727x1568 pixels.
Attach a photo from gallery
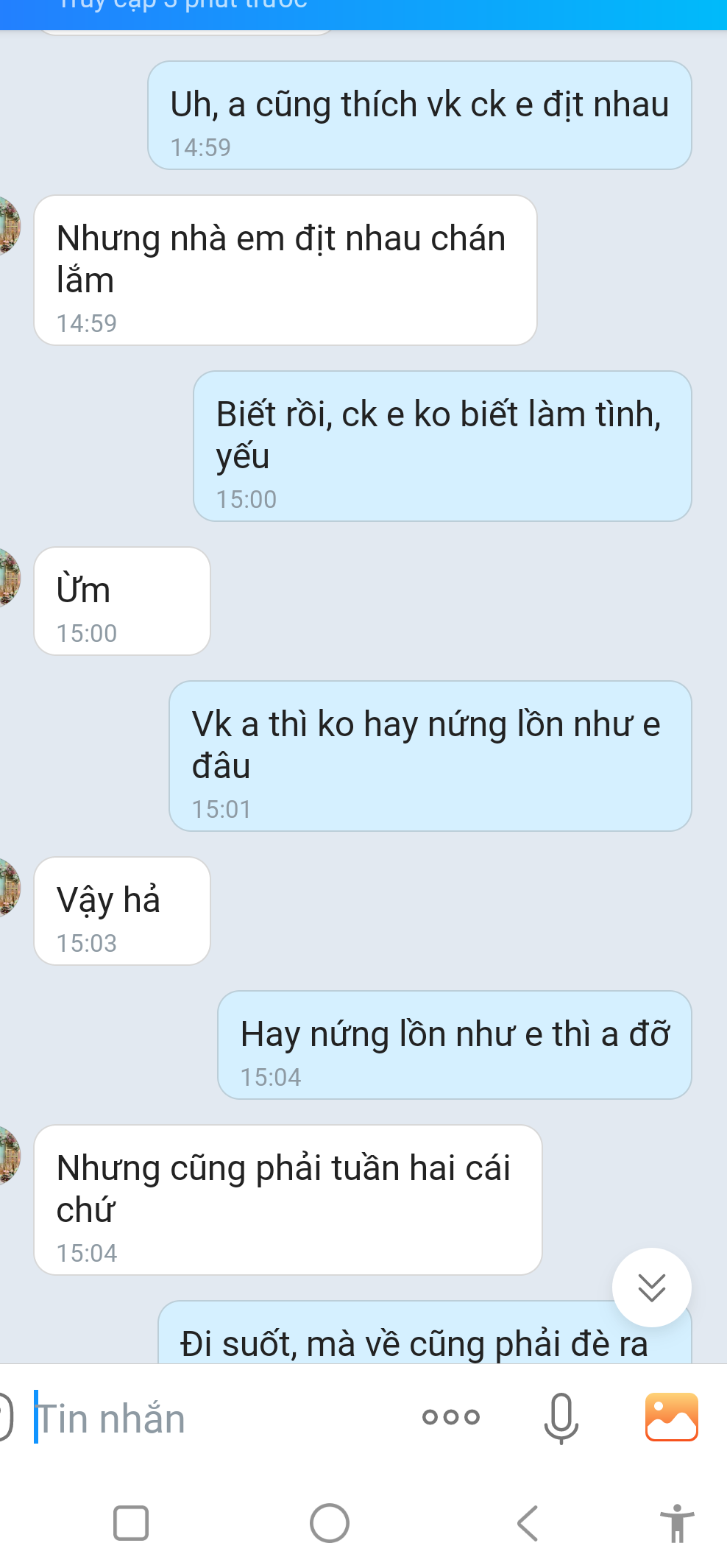671,1416
